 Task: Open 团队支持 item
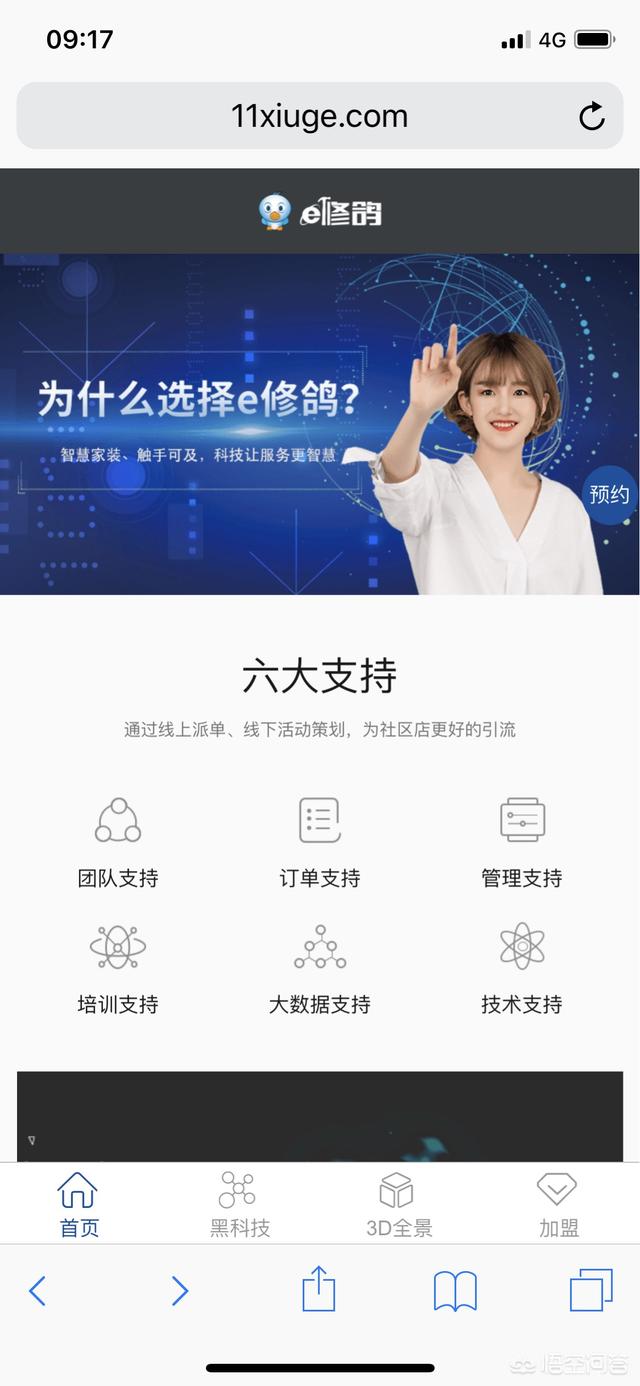(x=118, y=842)
